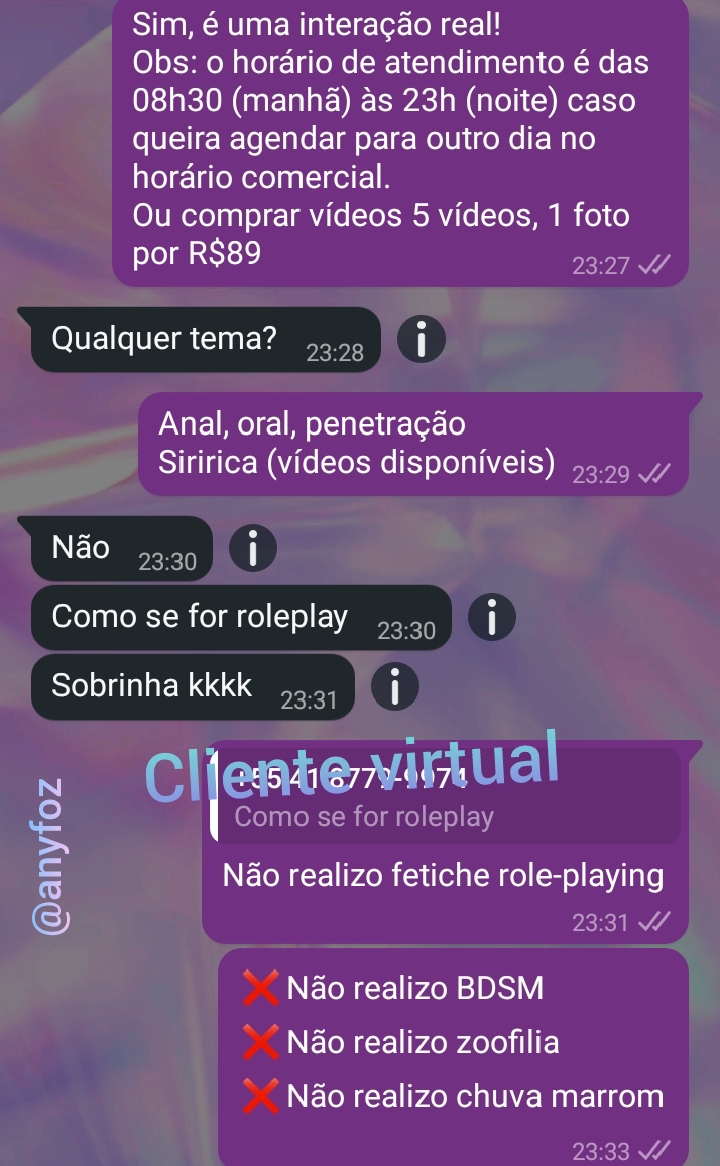Click the red X before "Não realizo zoofilia"

click(261, 1042)
